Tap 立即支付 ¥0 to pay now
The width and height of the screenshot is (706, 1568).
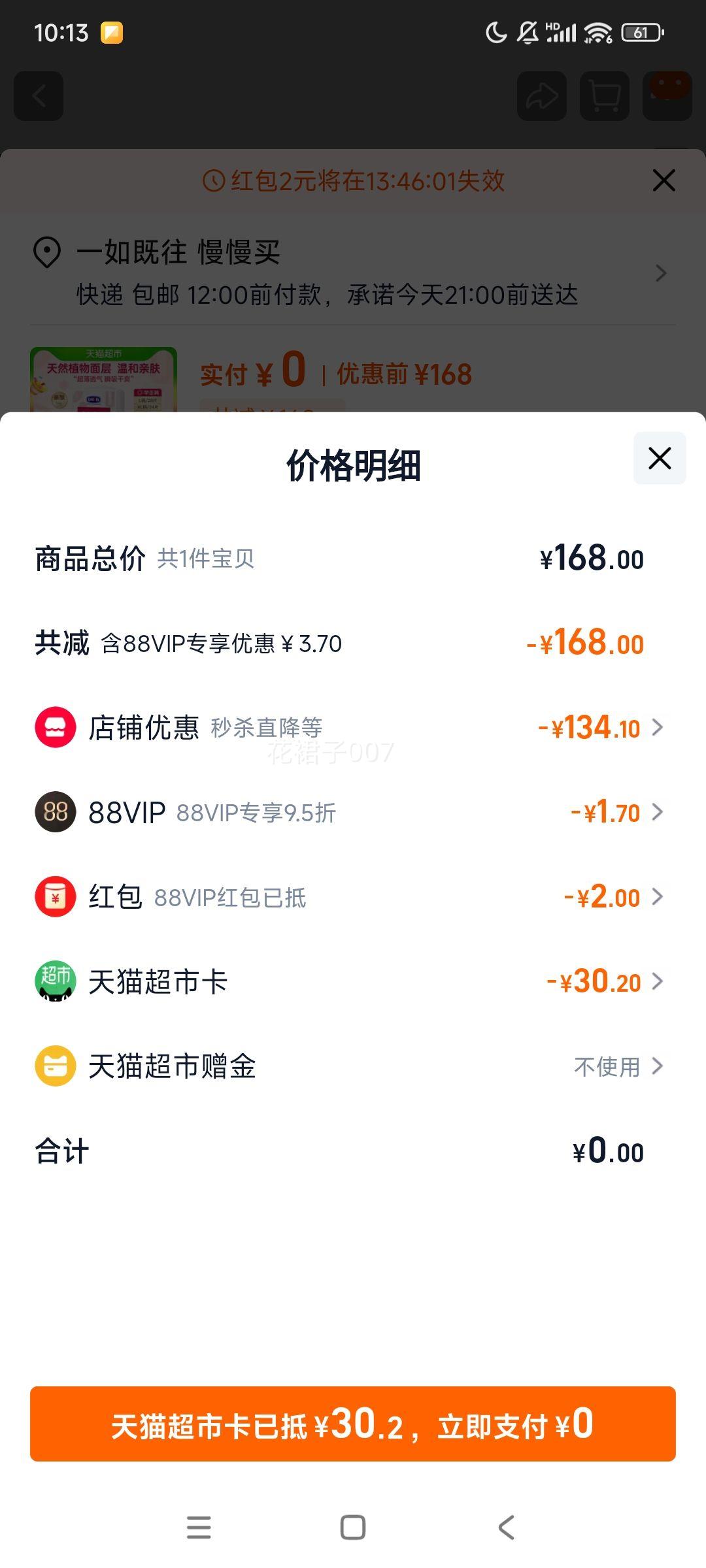pos(353,1425)
